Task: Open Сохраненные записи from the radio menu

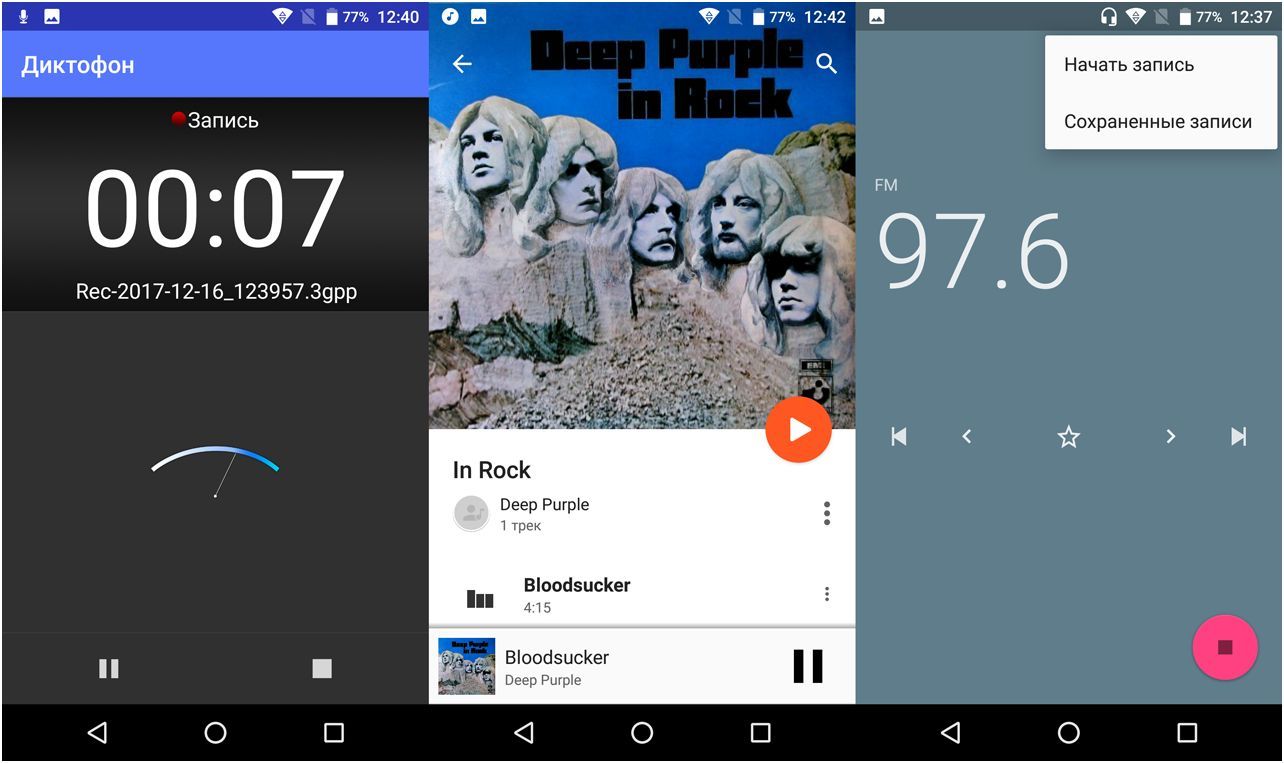Action: click(x=1157, y=122)
